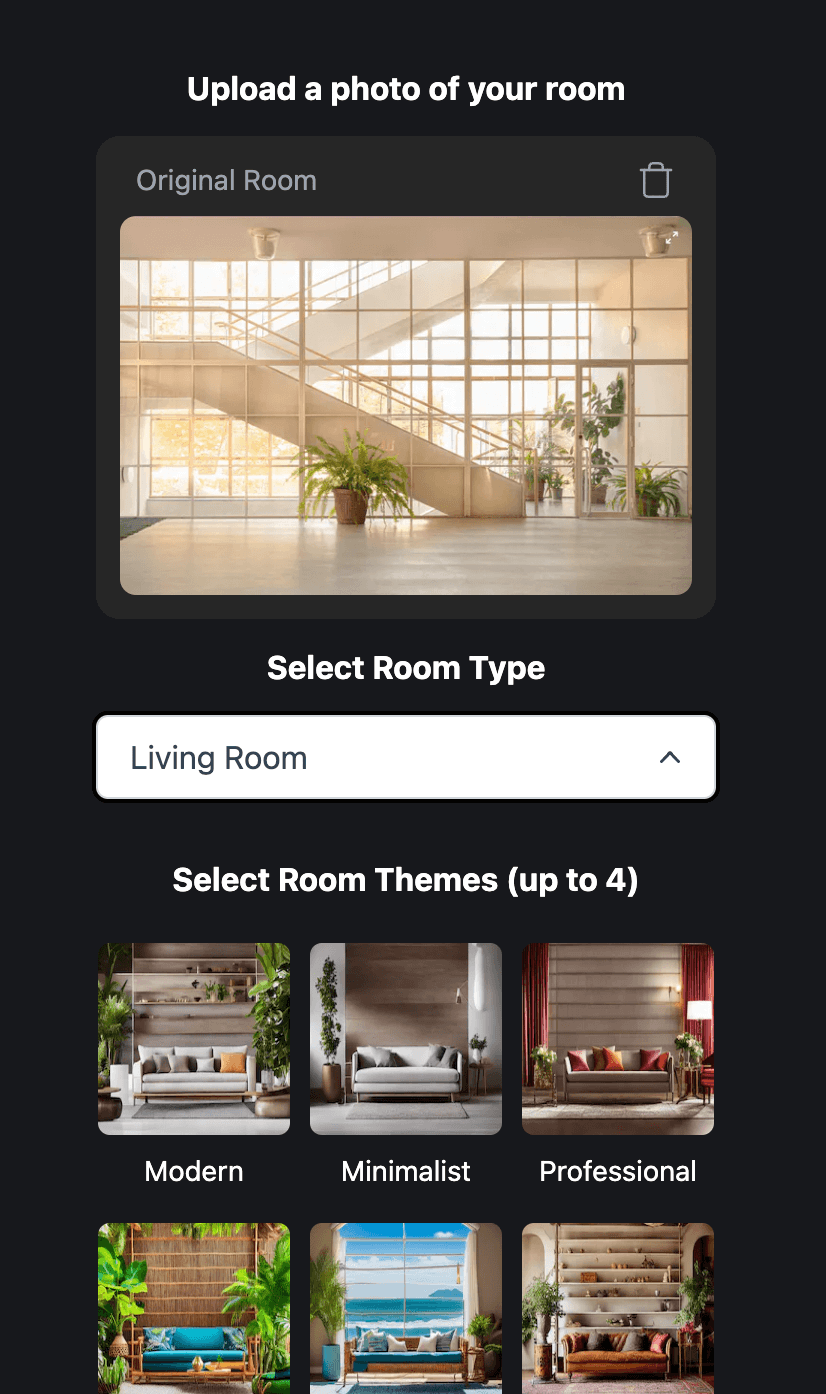The image size is (826, 1394).
Task: Select the orange sofa vintage theme tile
Action: [x=618, y=1308]
